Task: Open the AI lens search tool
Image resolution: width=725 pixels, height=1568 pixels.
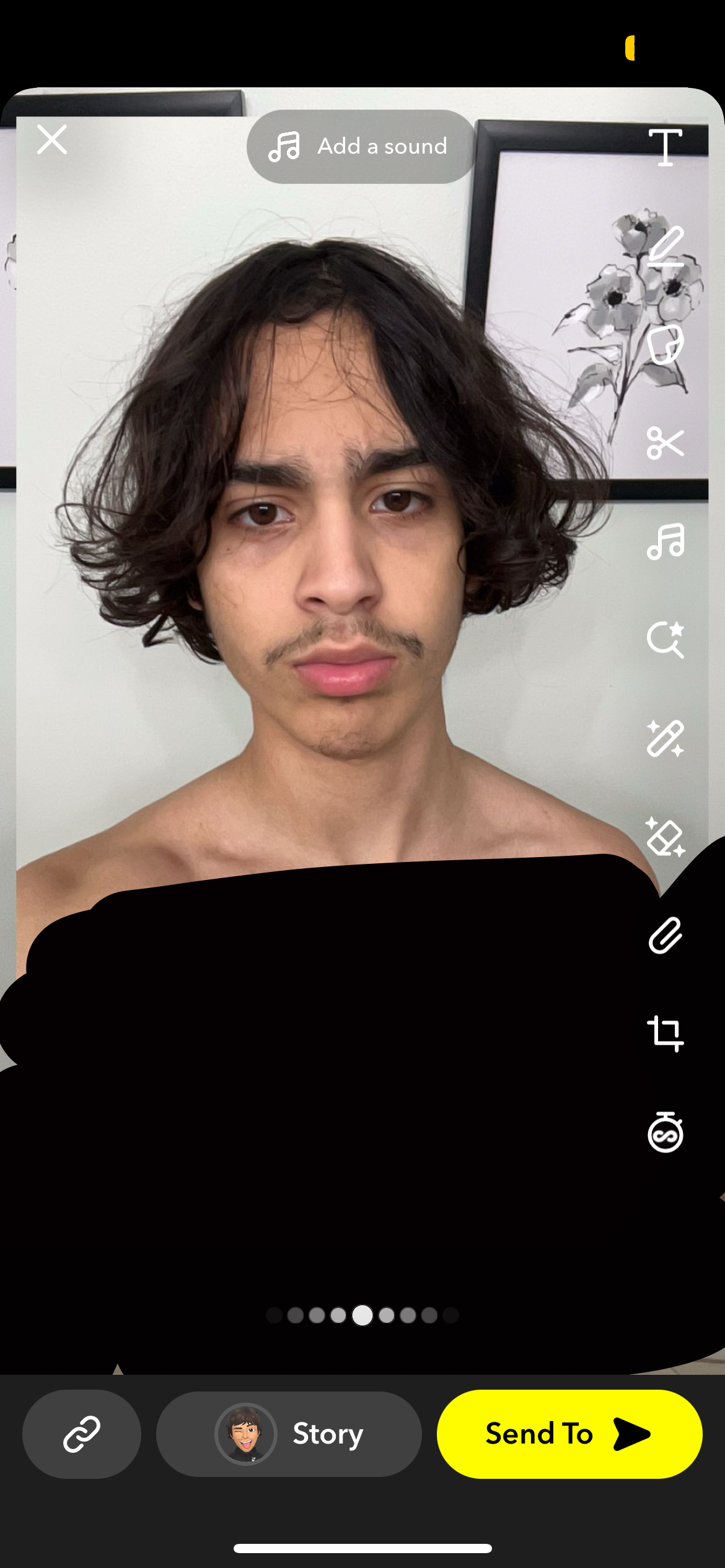Action: click(x=666, y=639)
